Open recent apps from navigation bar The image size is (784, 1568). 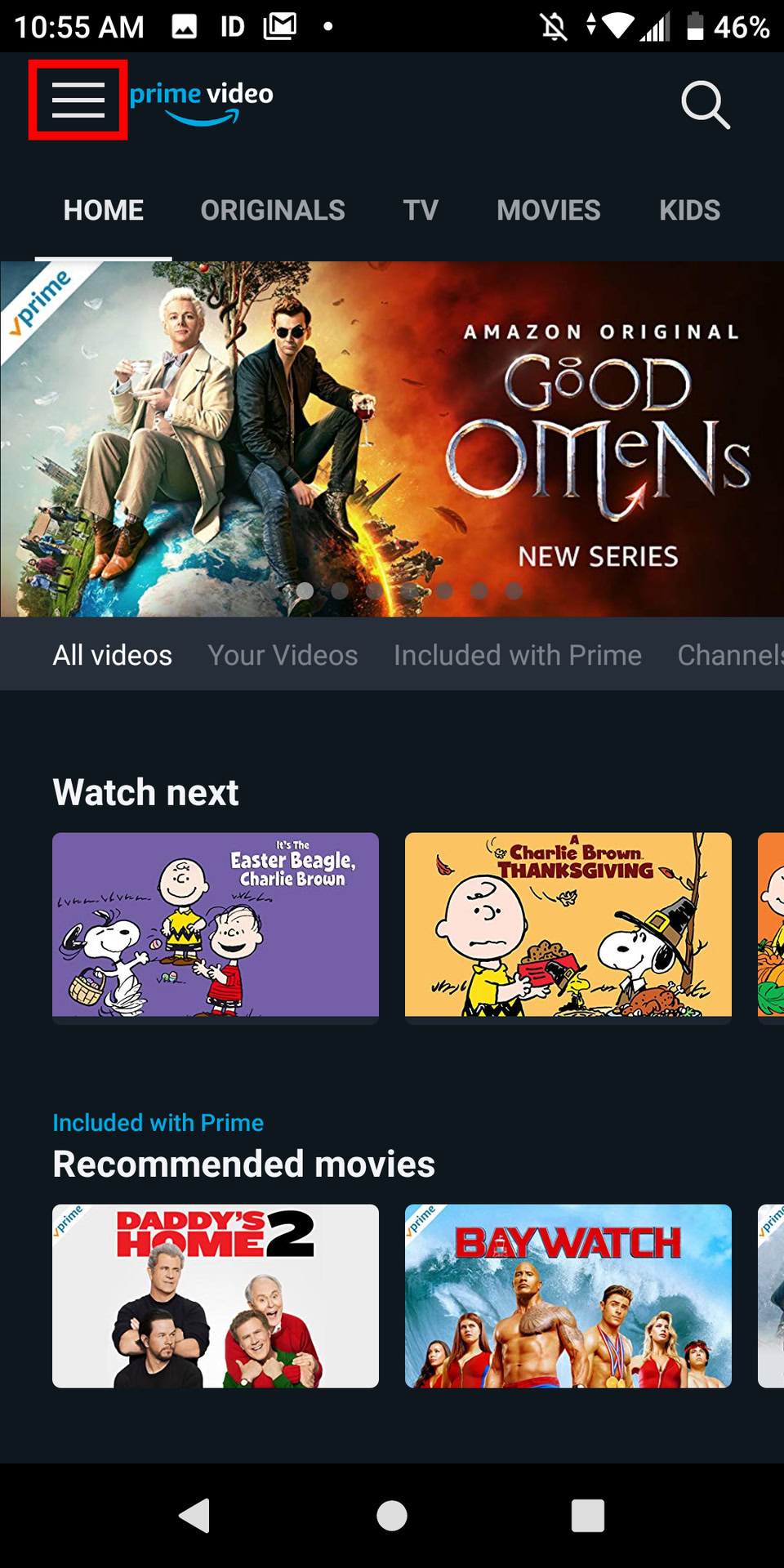[x=588, y=1516]
